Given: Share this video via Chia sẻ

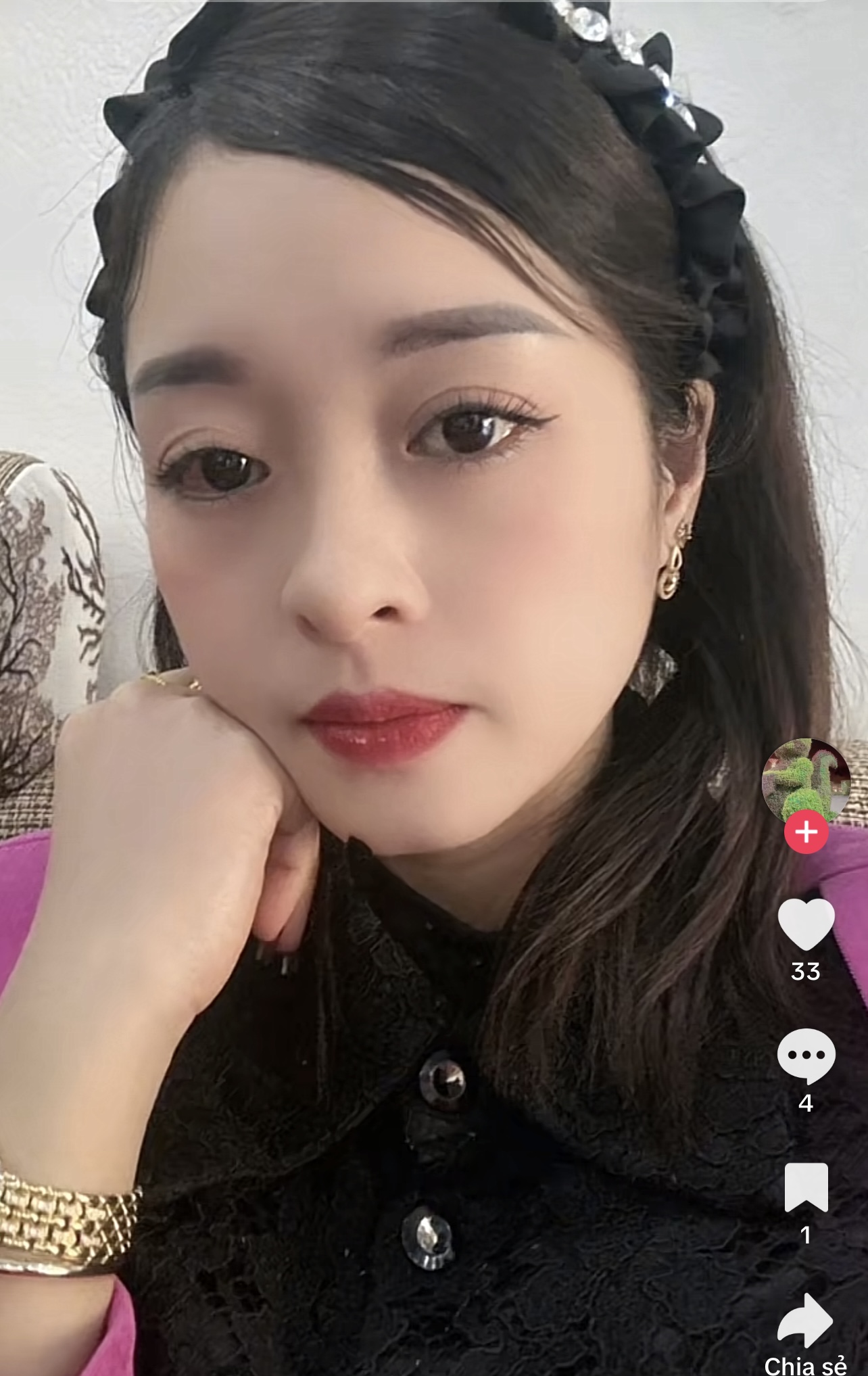Looking at the screenshot, I should click(x=805, y=1321).
